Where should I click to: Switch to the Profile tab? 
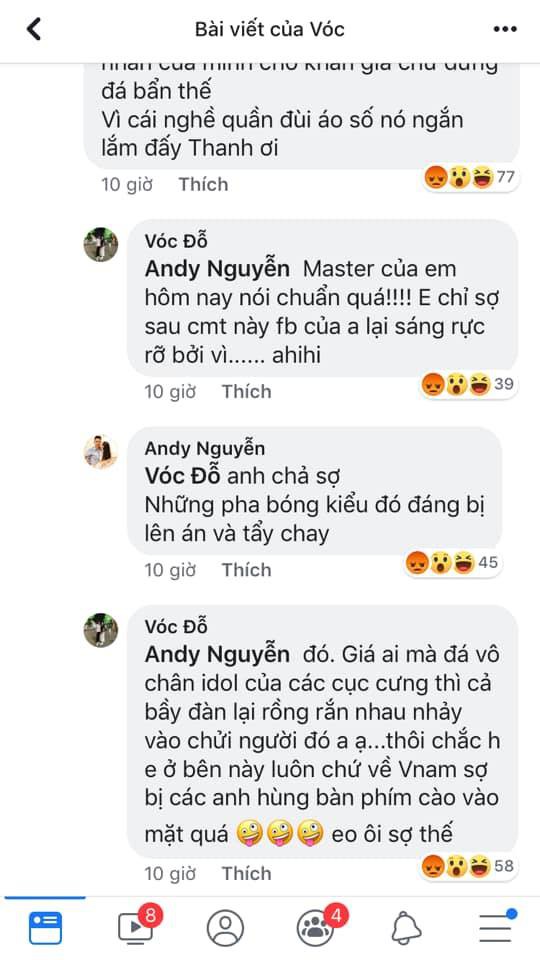[225, 928]
